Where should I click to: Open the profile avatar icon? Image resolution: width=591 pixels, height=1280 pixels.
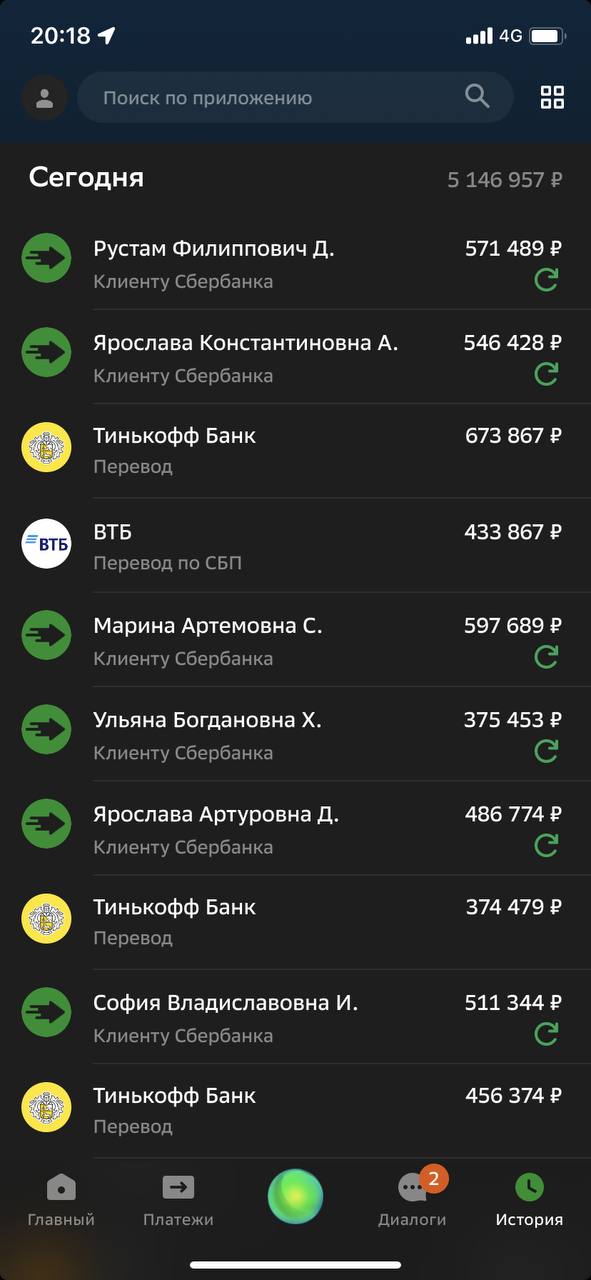point(44,98)
